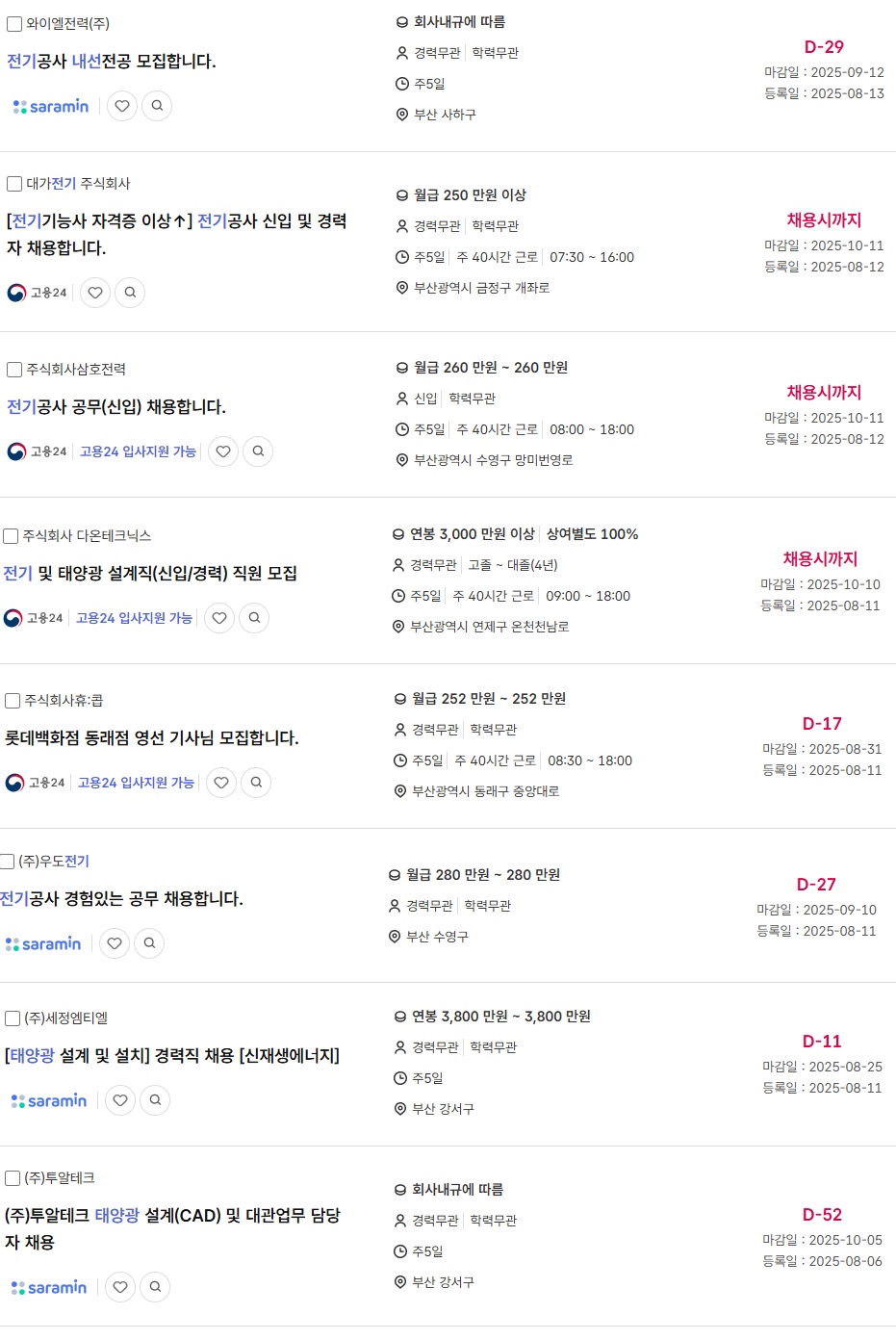Open 전기 및 태양광 설계직 직원 모집
Screen dimensions: 896x1340
150,574
